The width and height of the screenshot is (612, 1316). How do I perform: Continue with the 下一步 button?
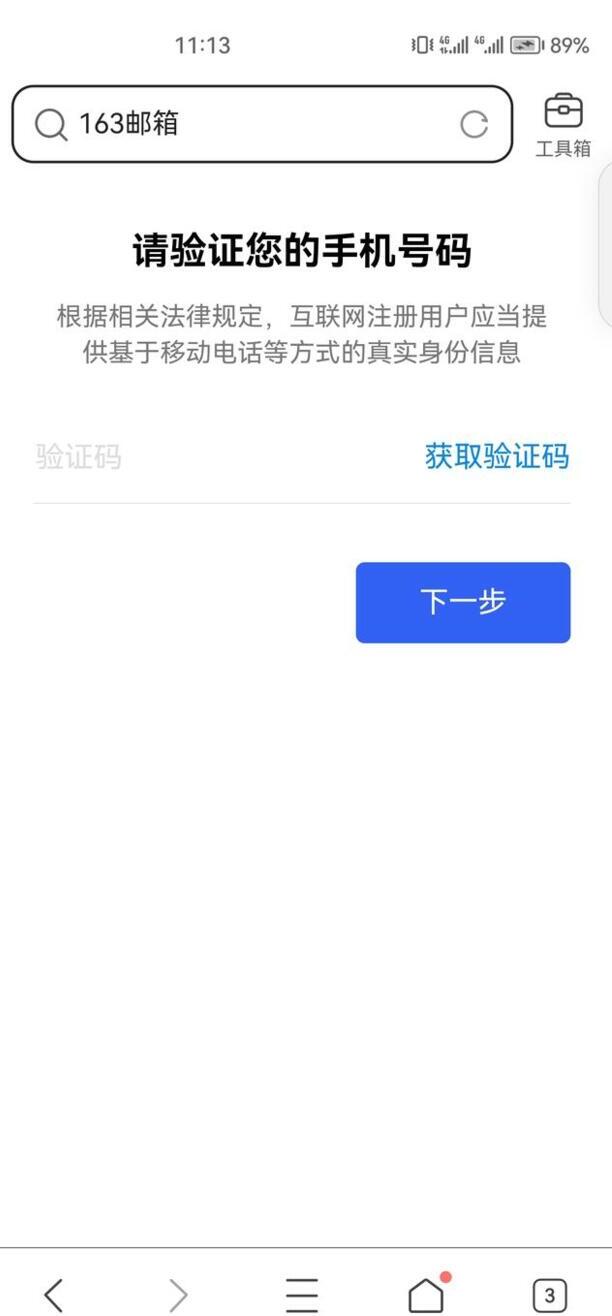point(463,602)
